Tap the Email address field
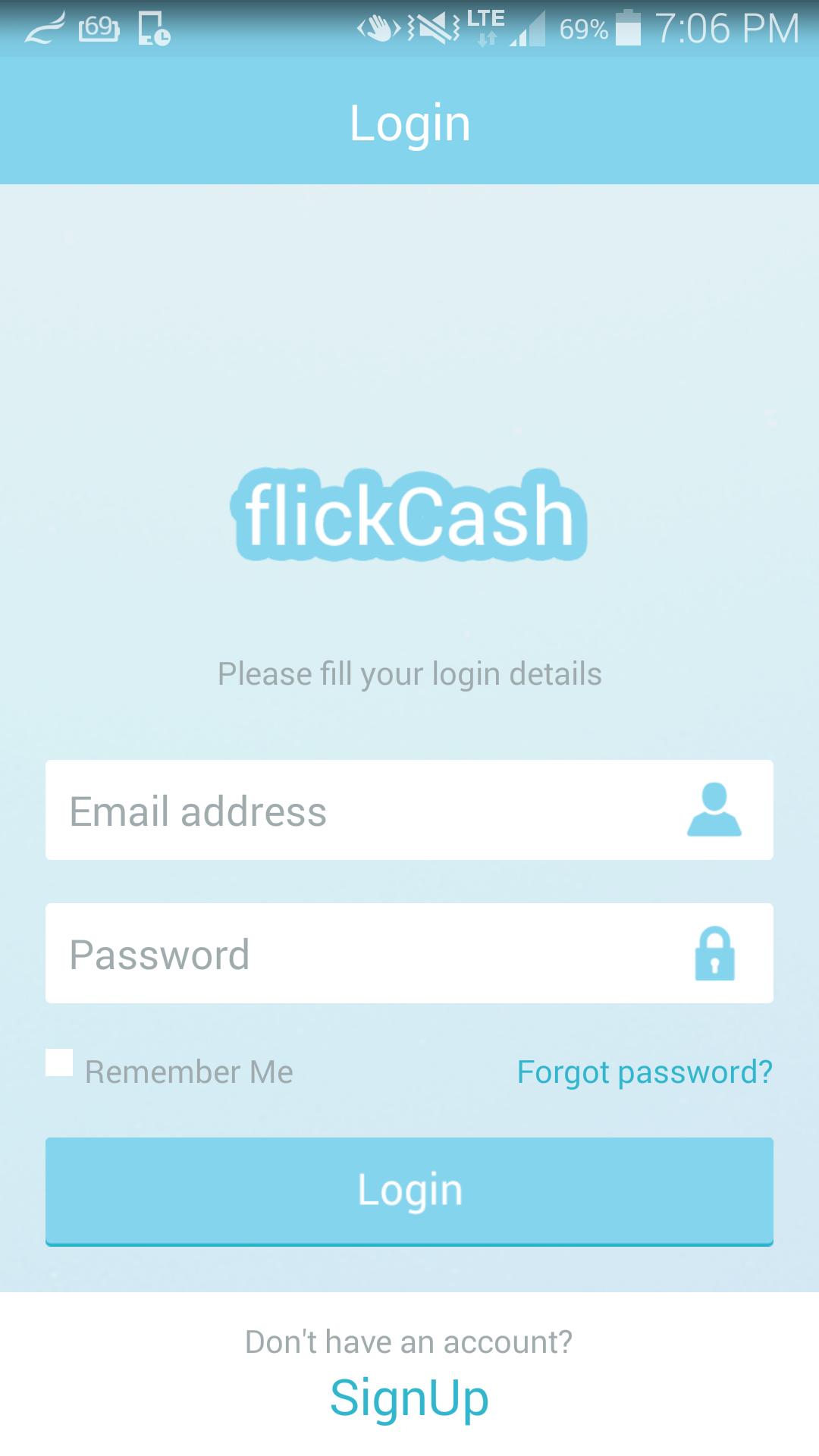This screenshot has height=1456, width=819. point(364,810)
